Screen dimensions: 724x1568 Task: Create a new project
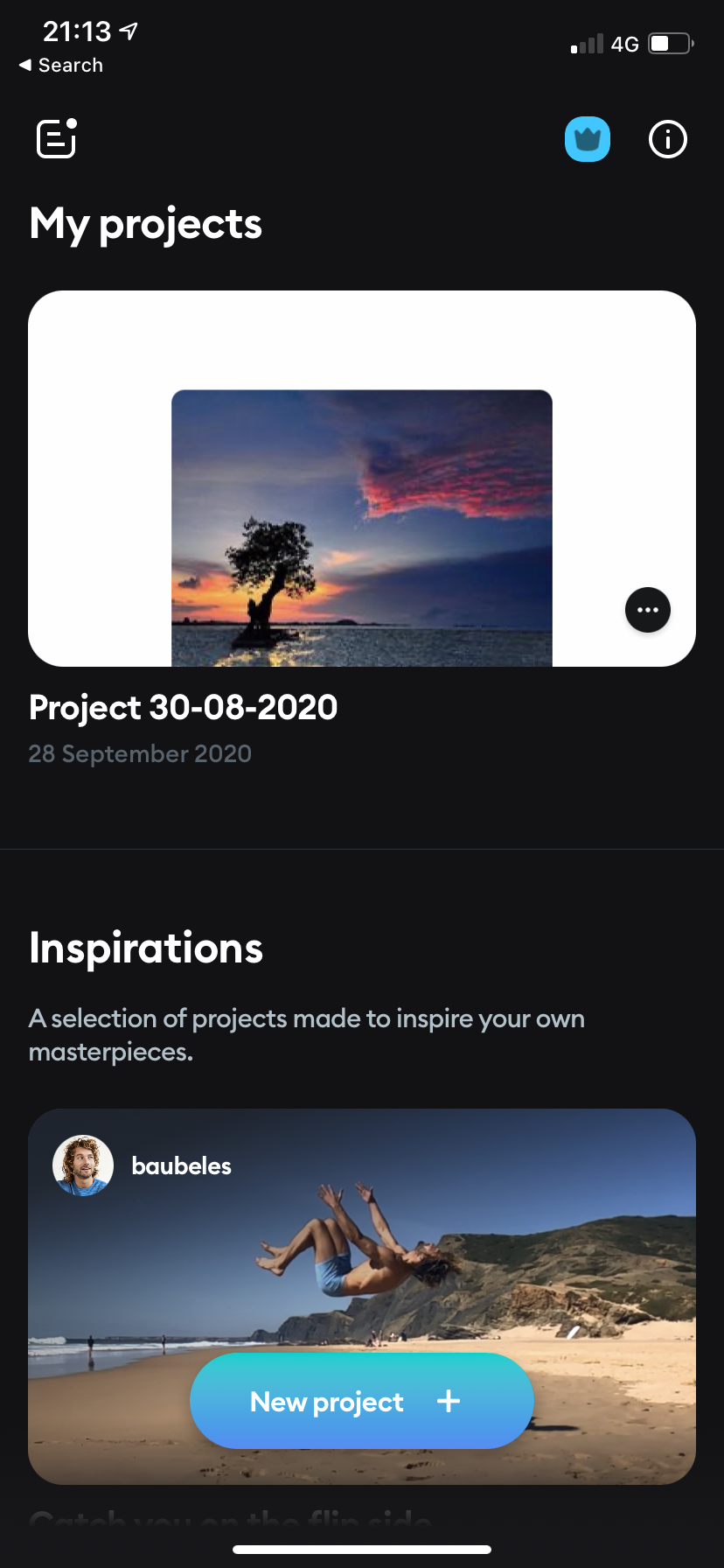(361, 1401)
